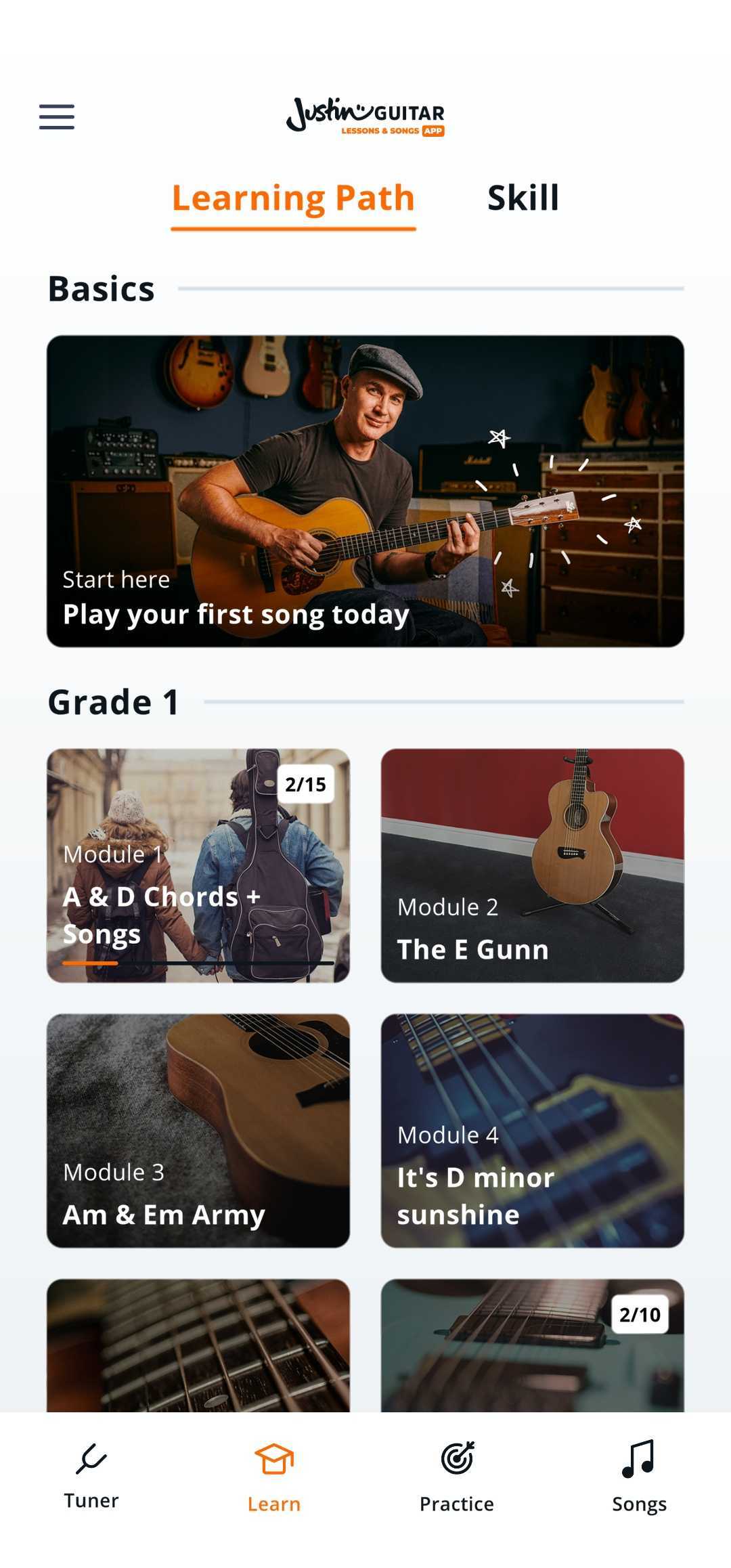The height and width of the screenshot is (1568, 731).
Task: Open the Play your first song today banner
Action: click(x=365, y=490)
